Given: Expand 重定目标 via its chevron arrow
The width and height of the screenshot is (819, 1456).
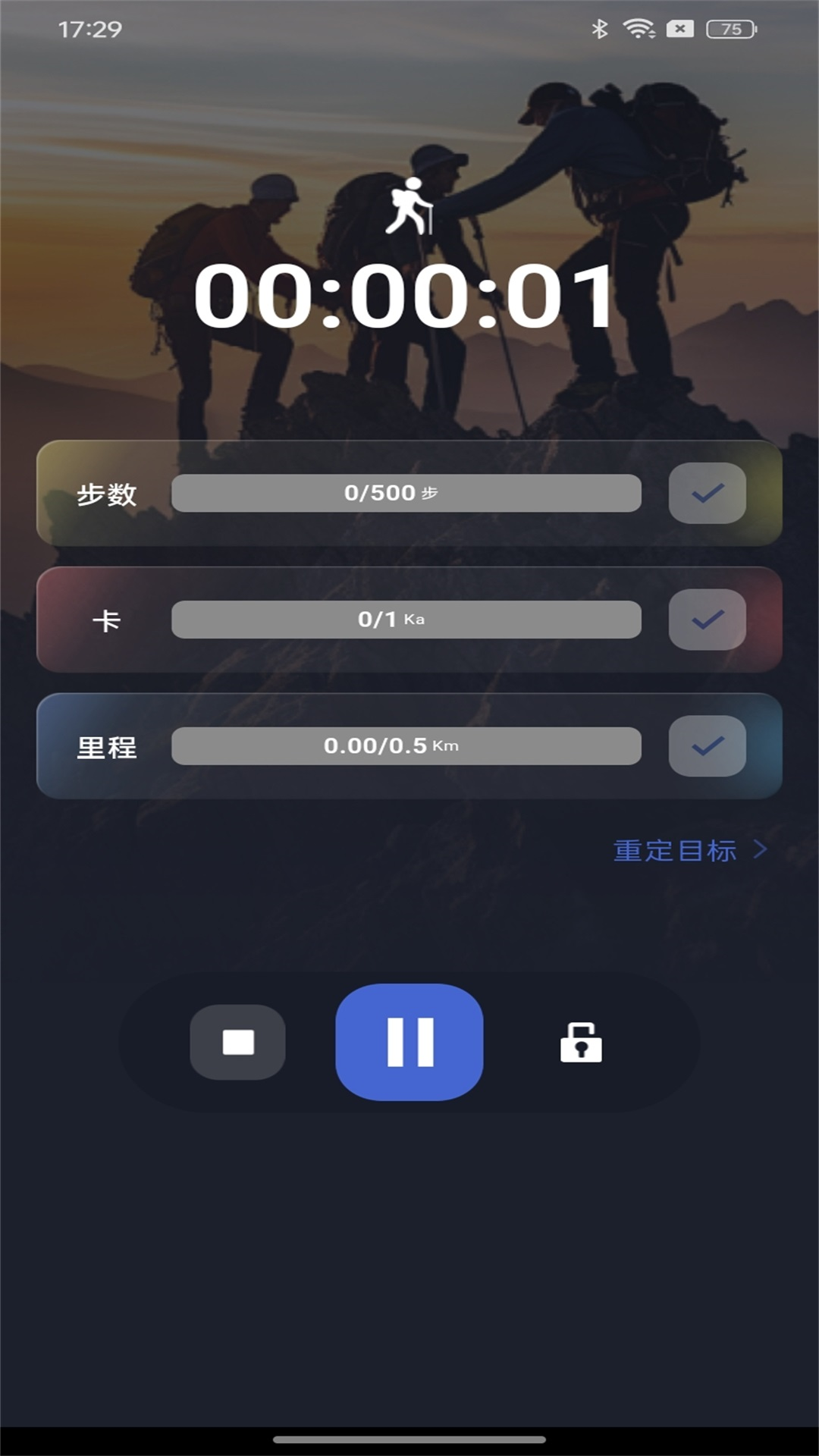Looking at the screenshot, I should (761, 851).
